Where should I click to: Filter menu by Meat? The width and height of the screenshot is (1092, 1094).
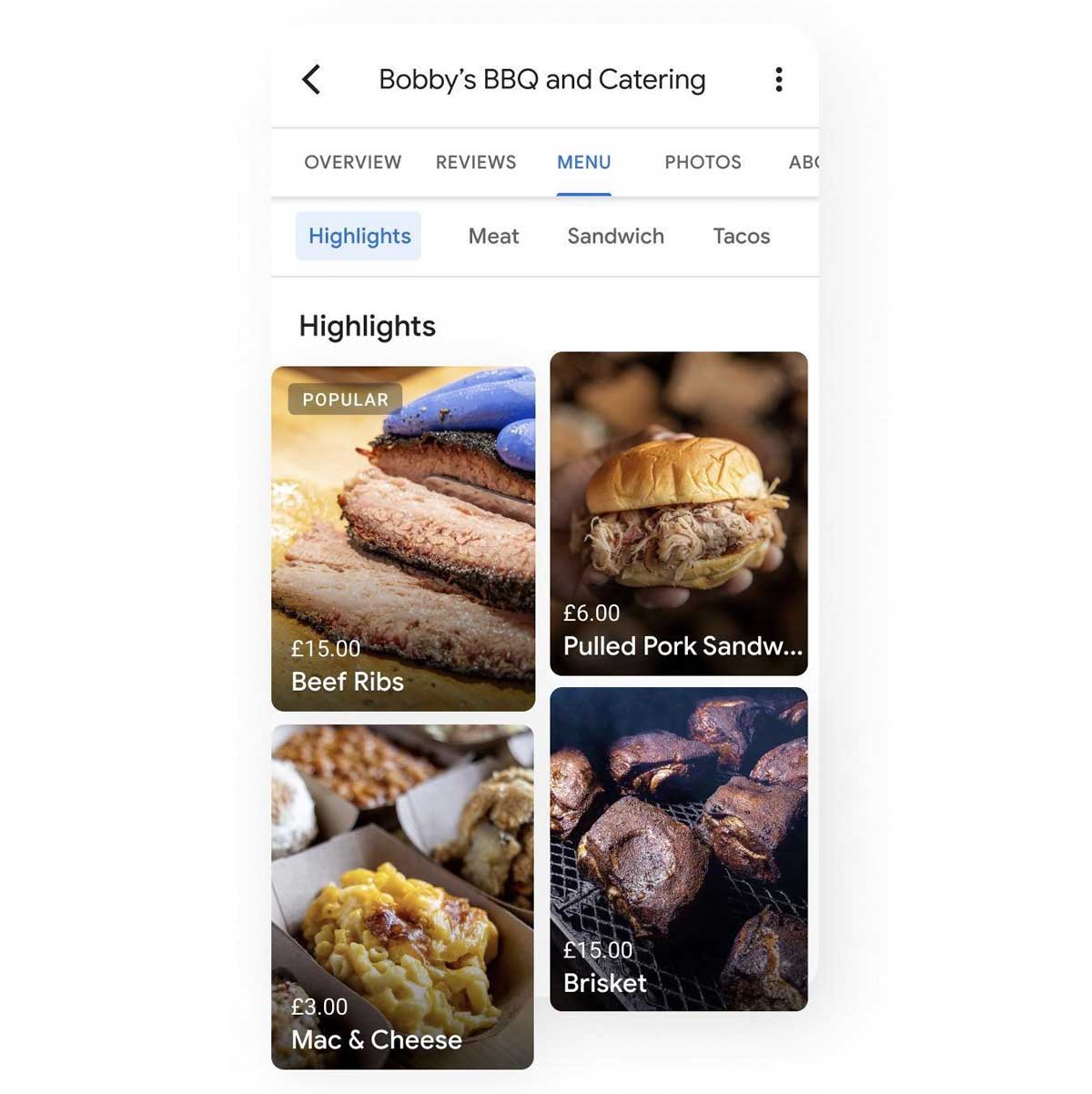click(x=493, y=237)
